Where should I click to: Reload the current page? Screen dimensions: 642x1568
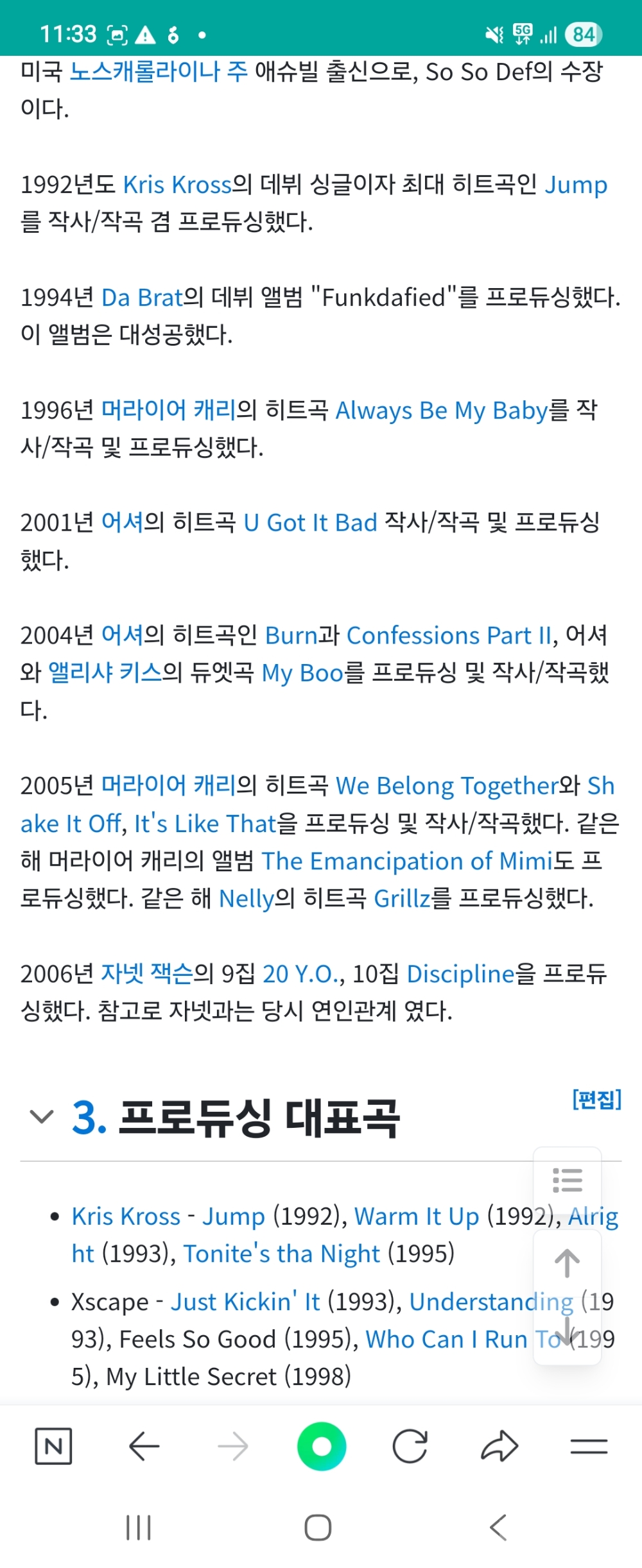[410, 1447]
